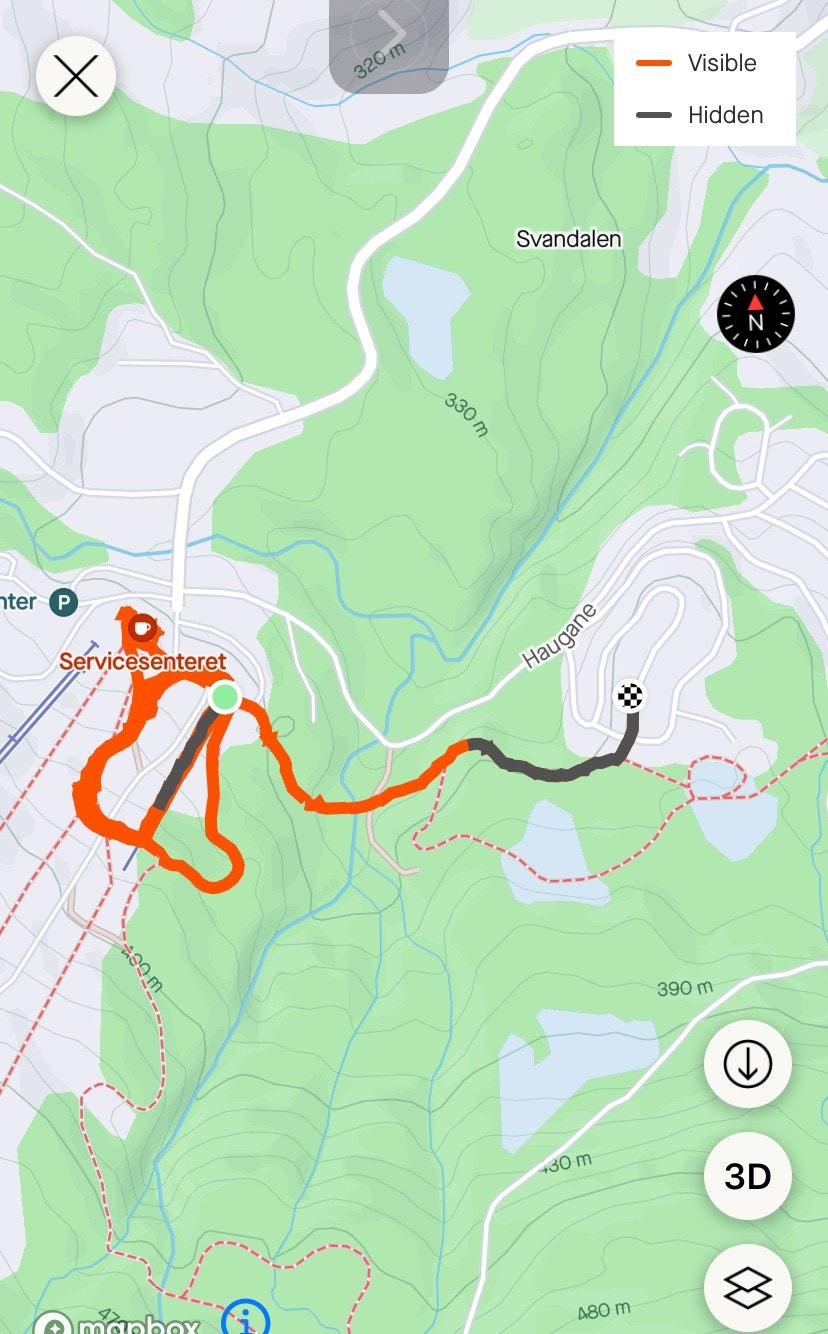Dismiss the map with the X icon

(75, 75)
